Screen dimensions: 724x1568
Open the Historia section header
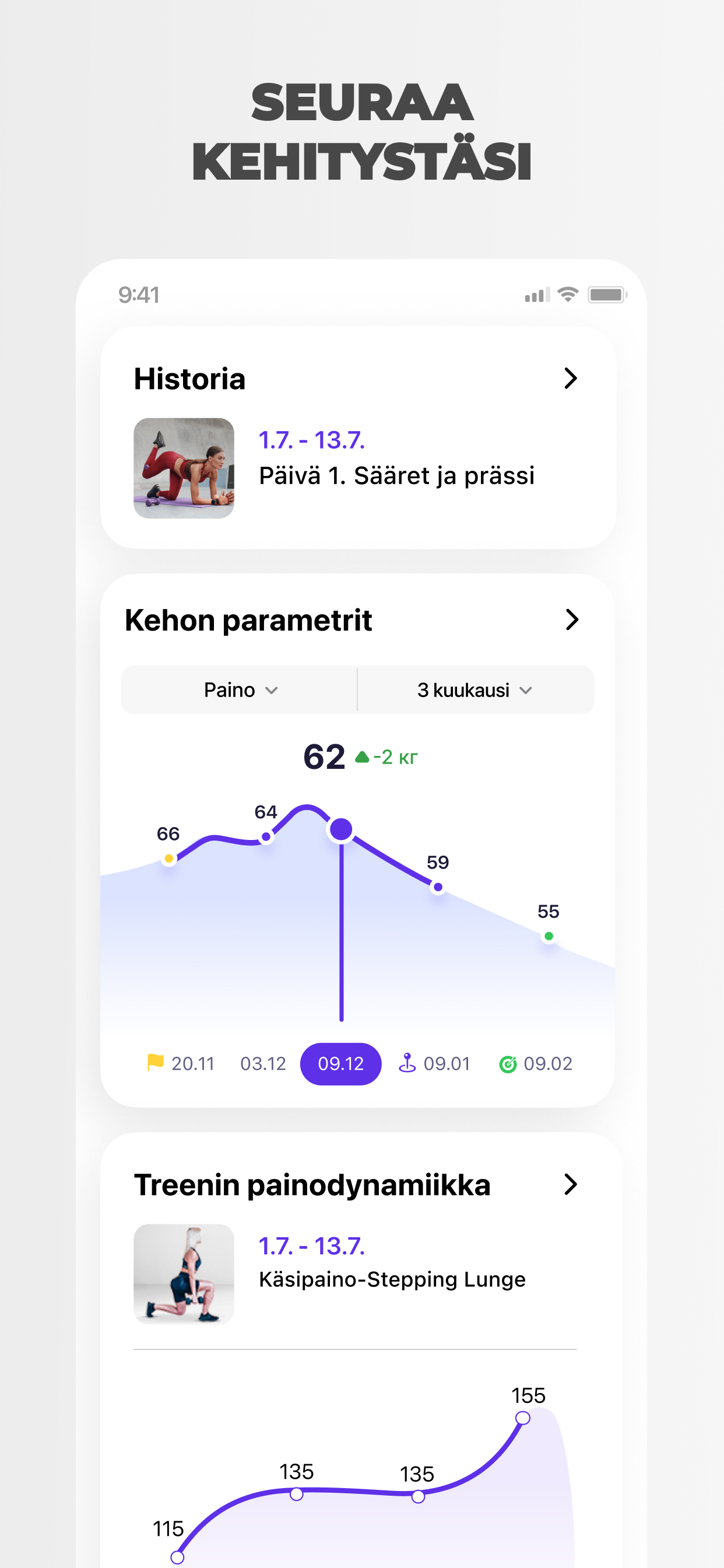click(x=190, y=379)
